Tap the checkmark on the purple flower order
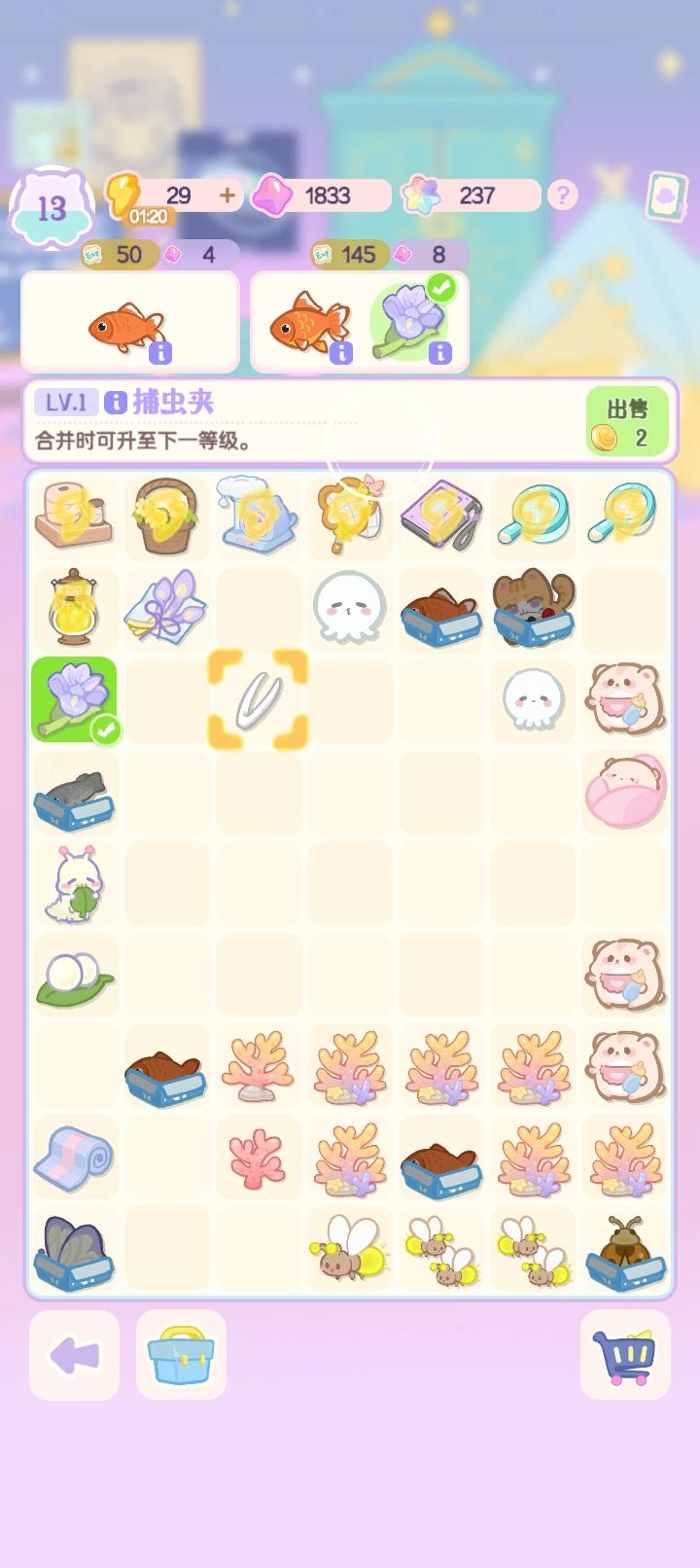 click(x=440, y=285)
